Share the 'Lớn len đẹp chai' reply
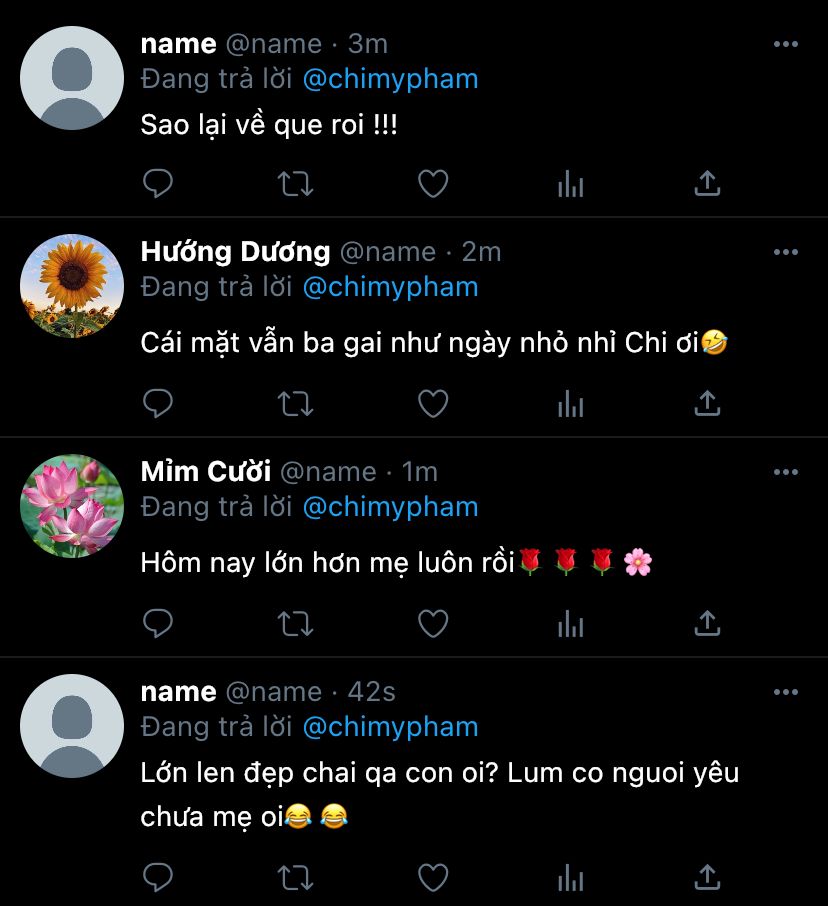 click(707, 878)
